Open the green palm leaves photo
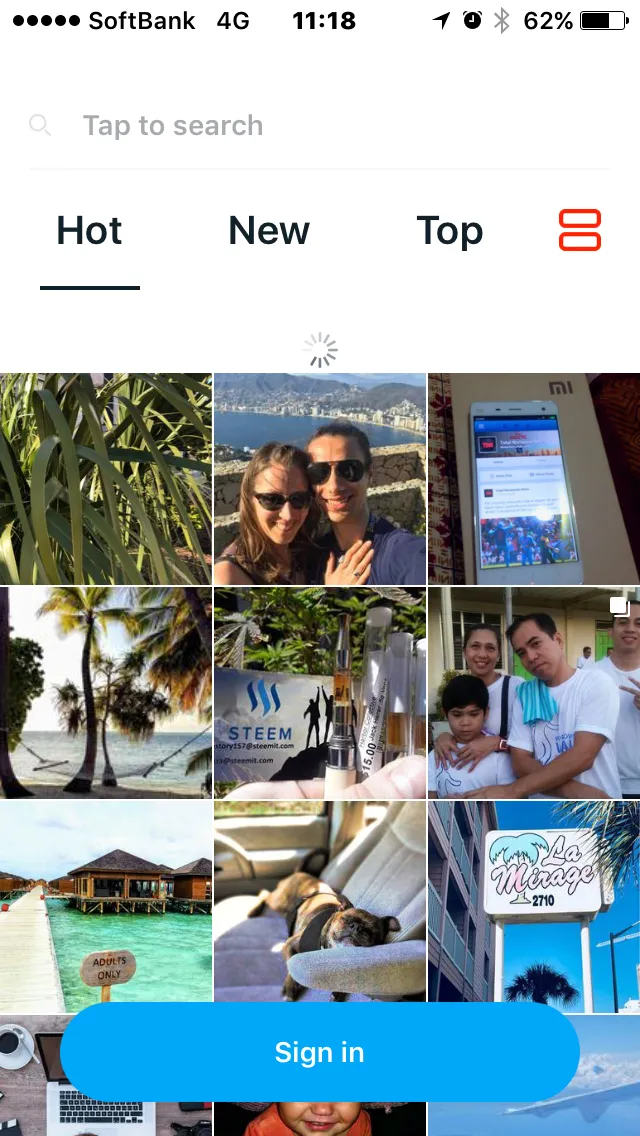Image resolution: width=640 pixels, height=1136 pixels. (106, 479)
